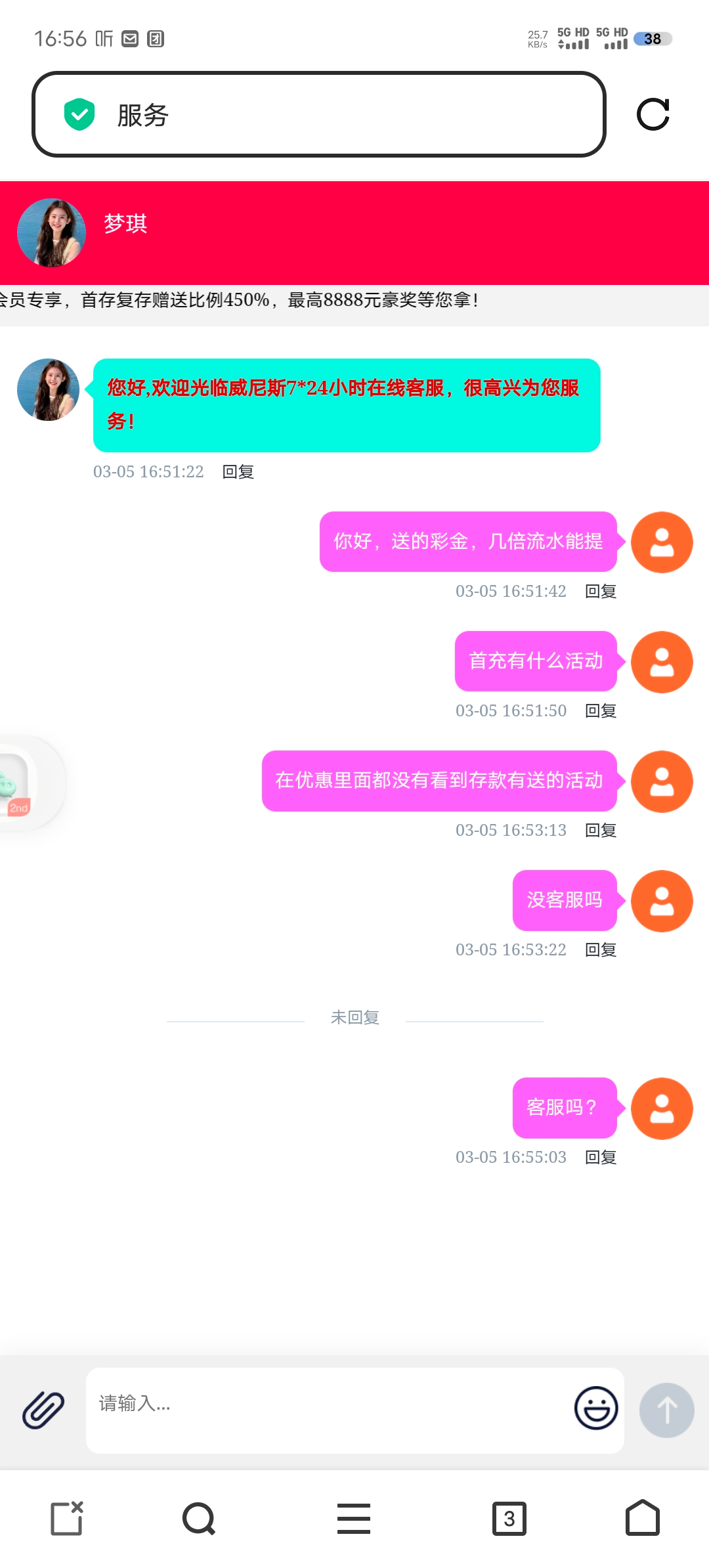Attach a file with the paperclip
709x1568 pixels.
pyautogui.click(x=43, y=1410)
